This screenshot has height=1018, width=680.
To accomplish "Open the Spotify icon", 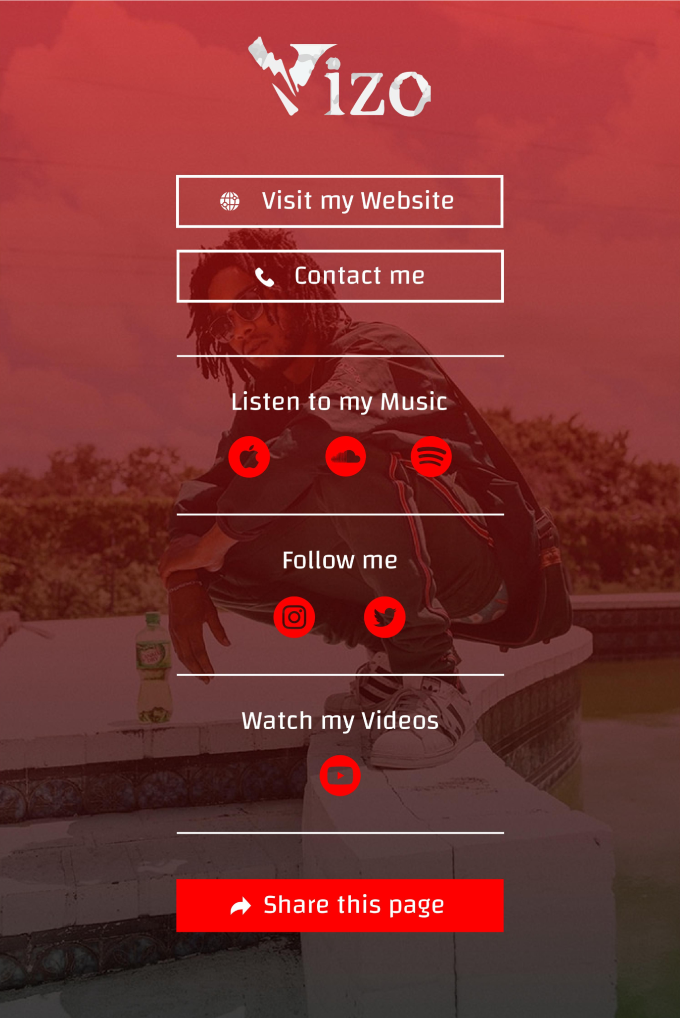I will [431, 457].
